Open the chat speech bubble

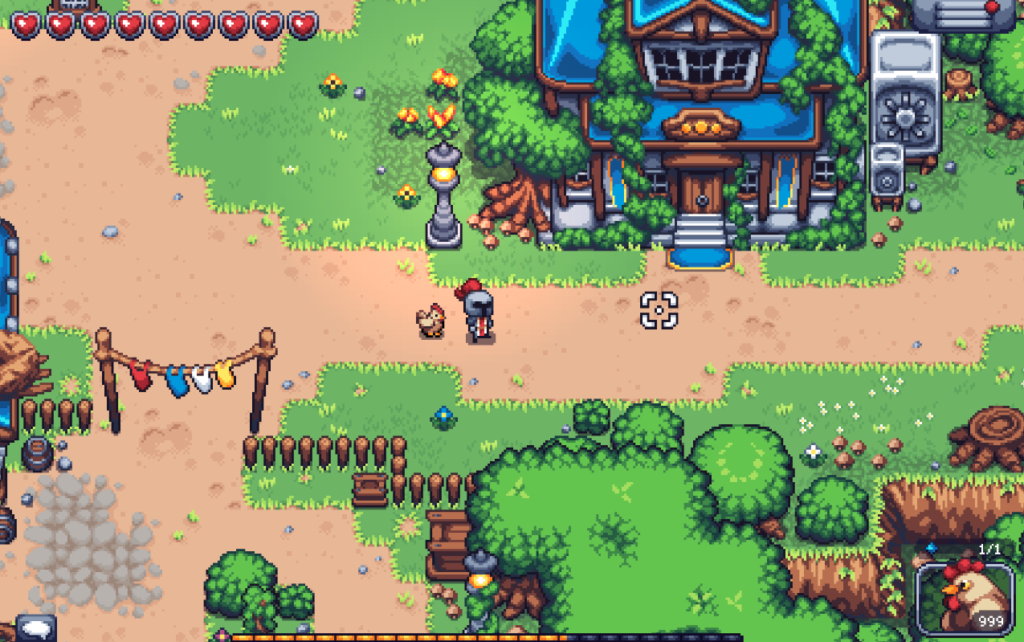tap(36, 629)
